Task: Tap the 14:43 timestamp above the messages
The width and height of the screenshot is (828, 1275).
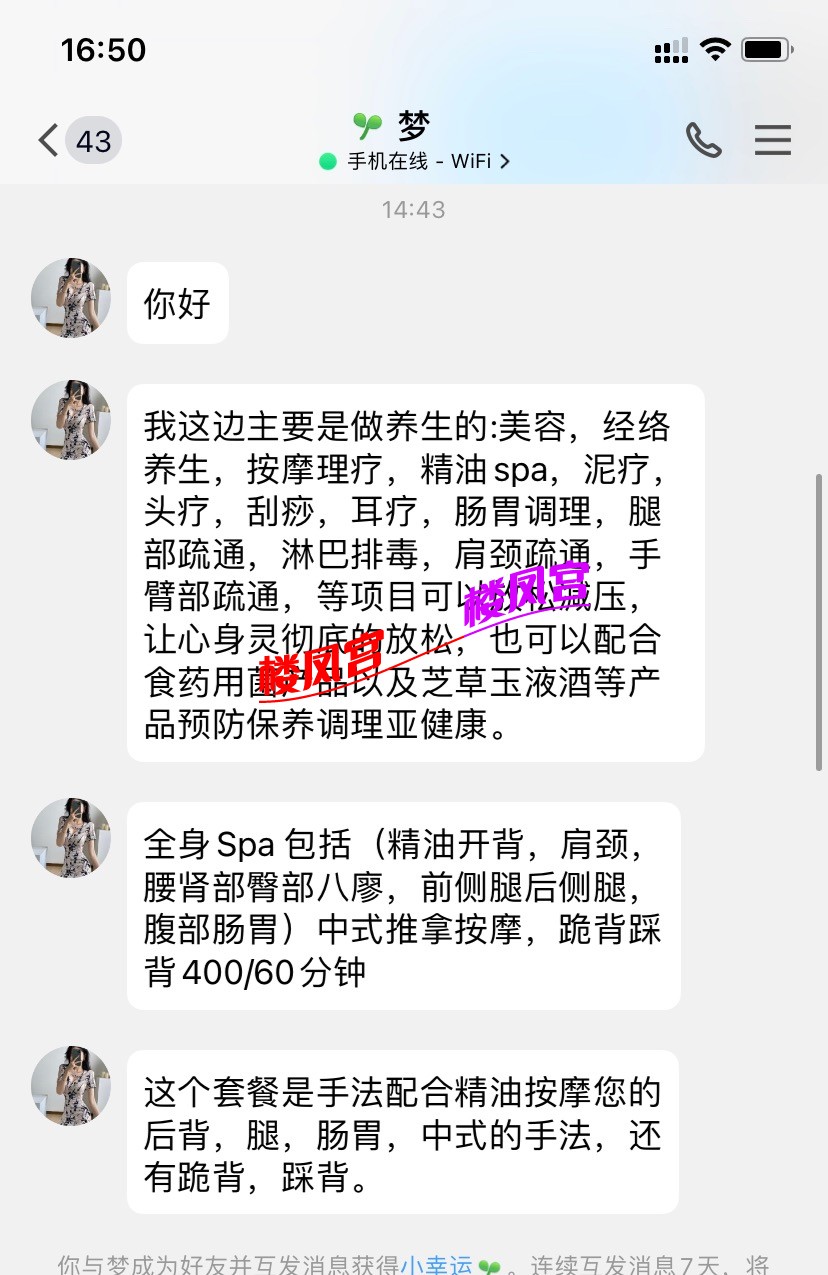Action: [x=413, y=209]
